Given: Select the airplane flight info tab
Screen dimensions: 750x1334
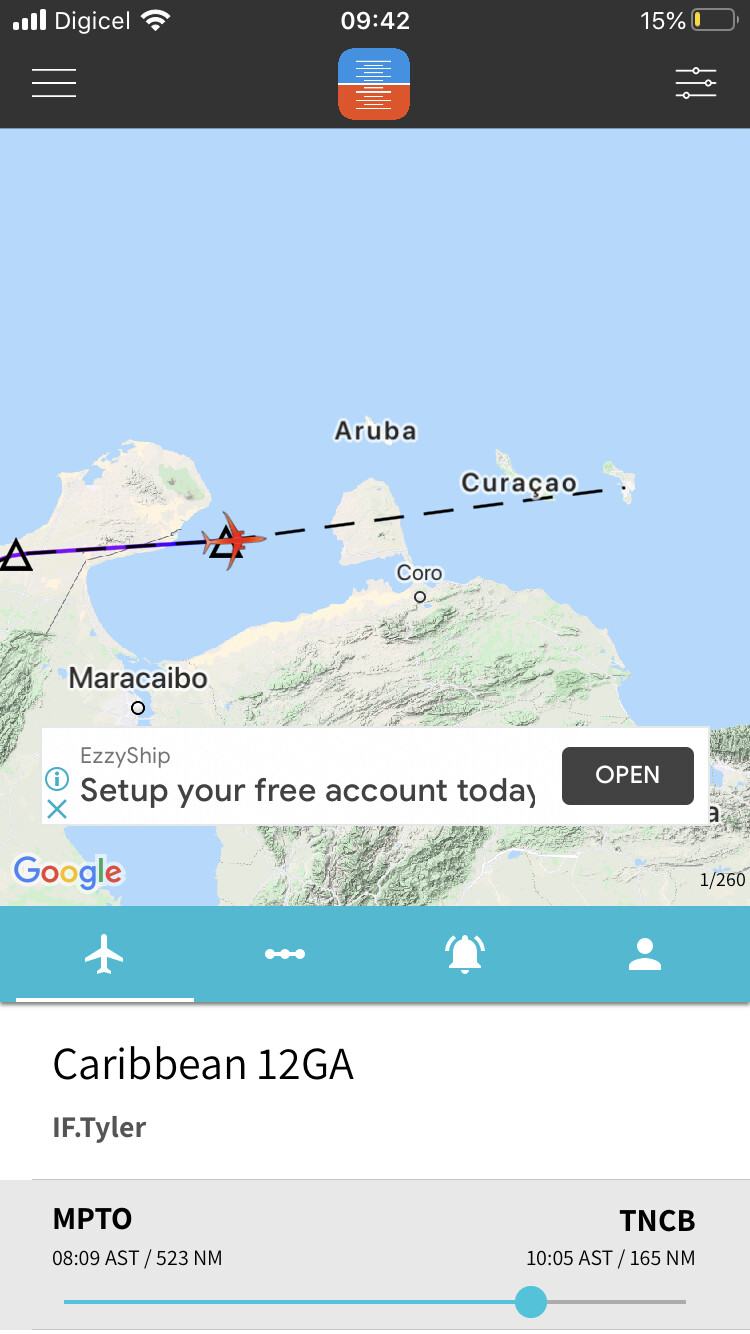Looking at the screenshot, I should click(104, 955).
